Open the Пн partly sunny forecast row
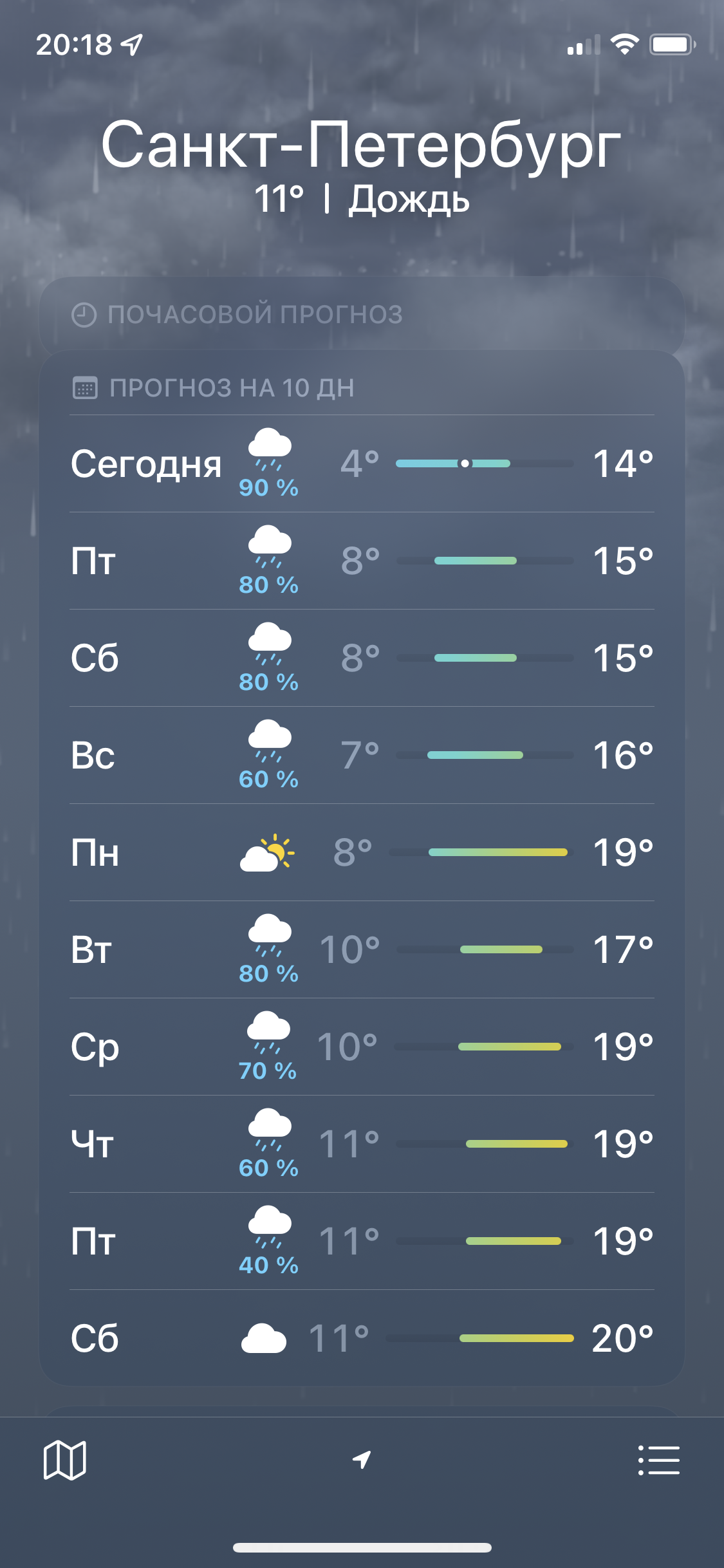This screenshot has width=724, height=1568. 362,852
